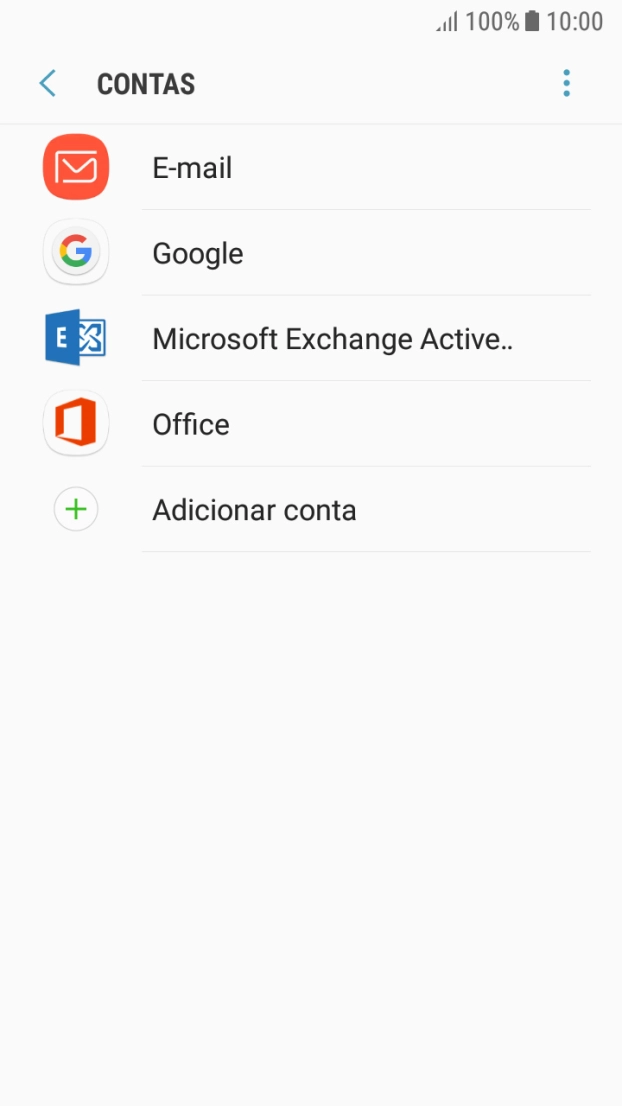Go back from the Contas screen
Viewport: 622px width, 1106px height.
click(x=47, y=84)
